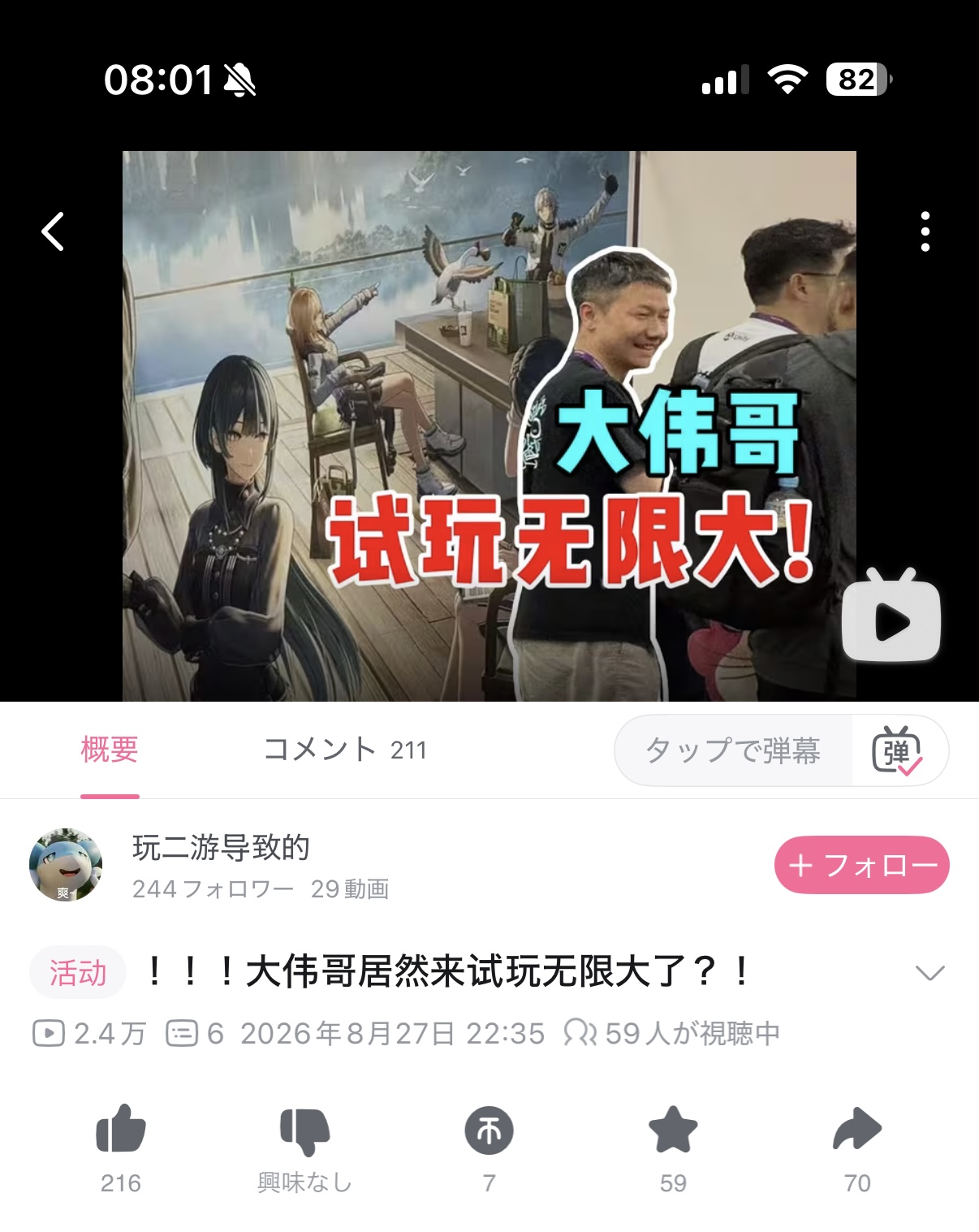
Task: Switch to the コメント tab
Action: coord(345,749)
